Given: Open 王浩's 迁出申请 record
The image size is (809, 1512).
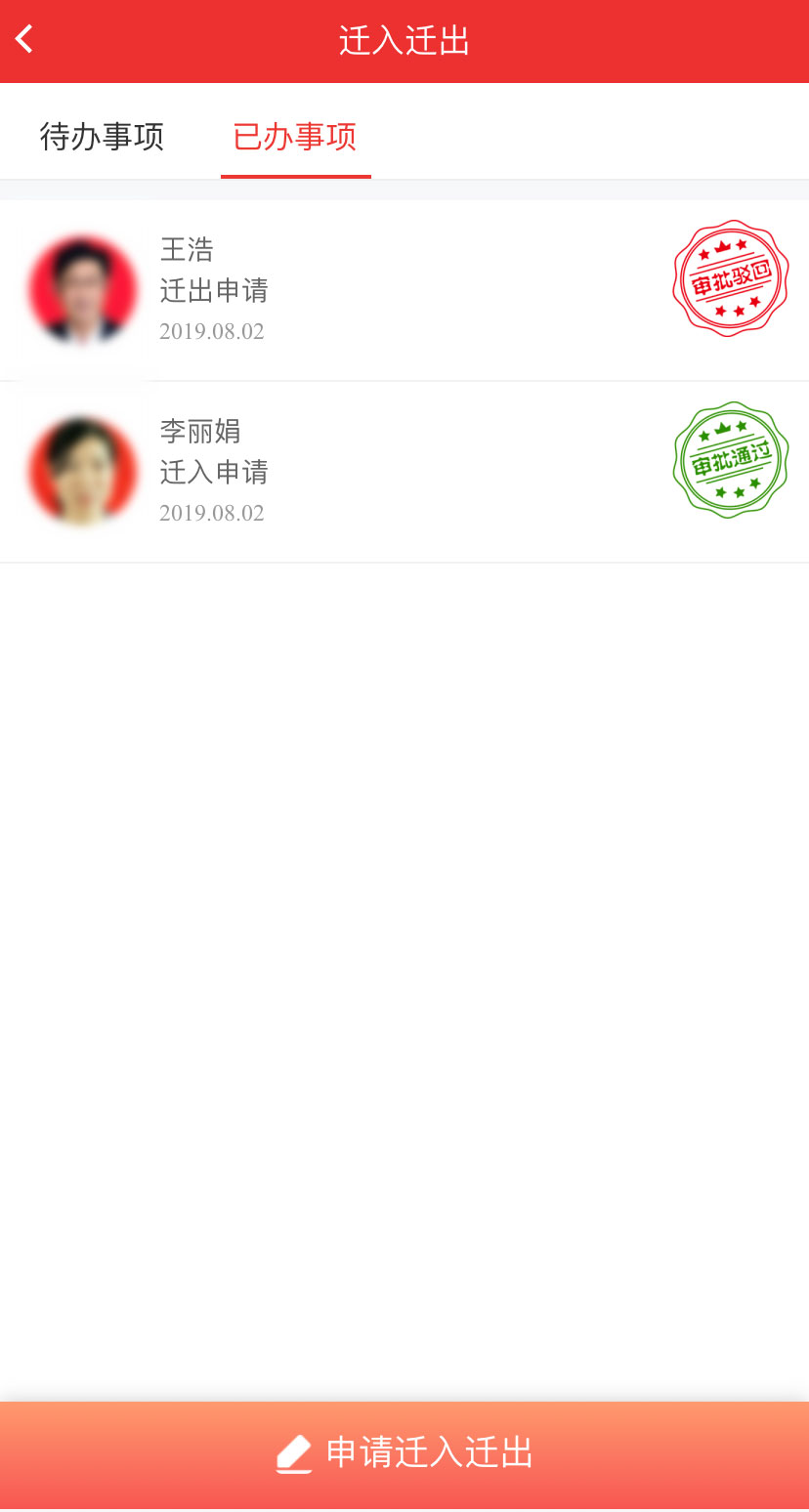Looking at the screenshot, I should tap(404, 290).
